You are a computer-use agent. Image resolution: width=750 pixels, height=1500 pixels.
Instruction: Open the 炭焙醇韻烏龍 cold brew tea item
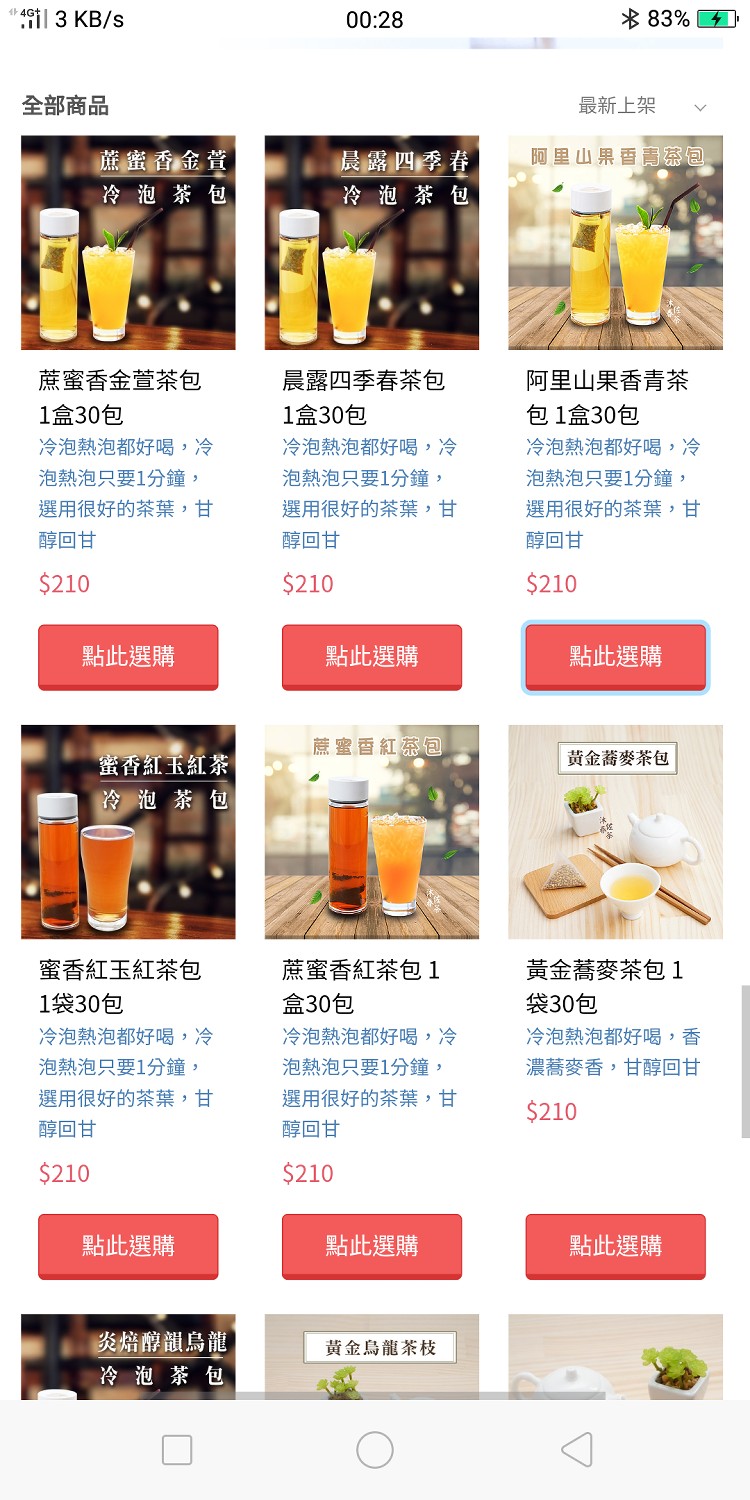point(128,1355)
